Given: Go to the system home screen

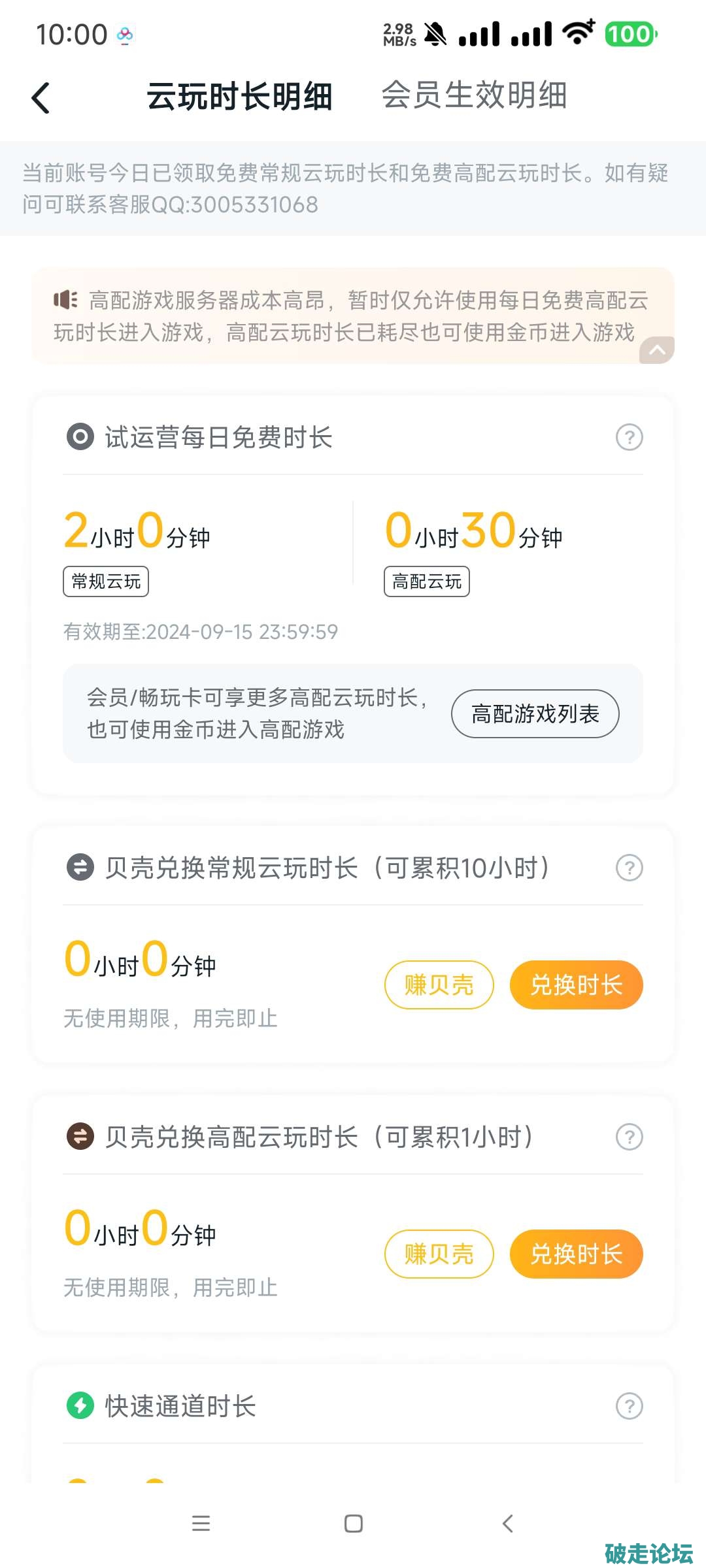Looking at the screenshot, I should click(353, 1524).
